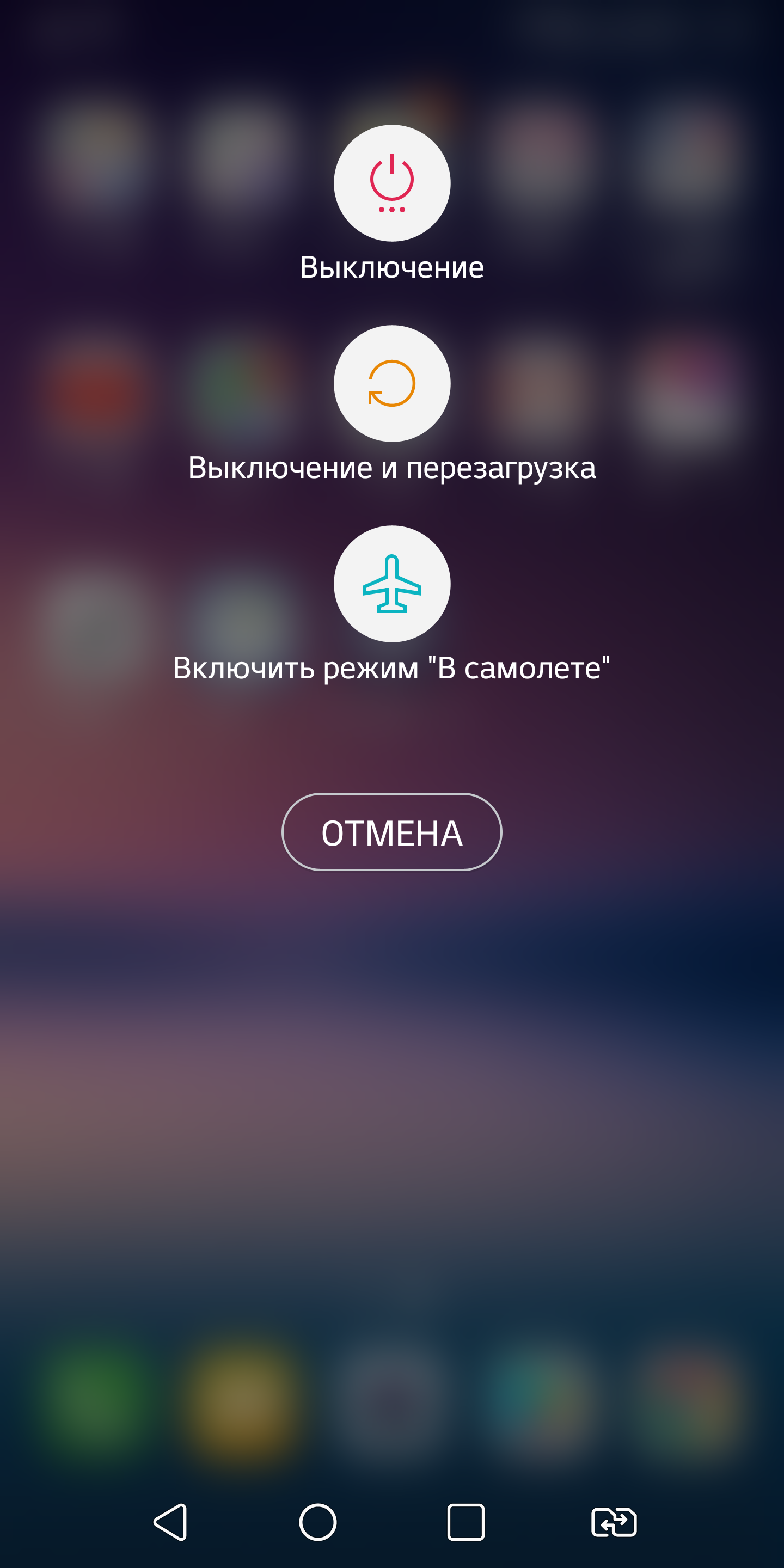Tap the Выключение power off button

pyautogui.click(x=392, y=183)
